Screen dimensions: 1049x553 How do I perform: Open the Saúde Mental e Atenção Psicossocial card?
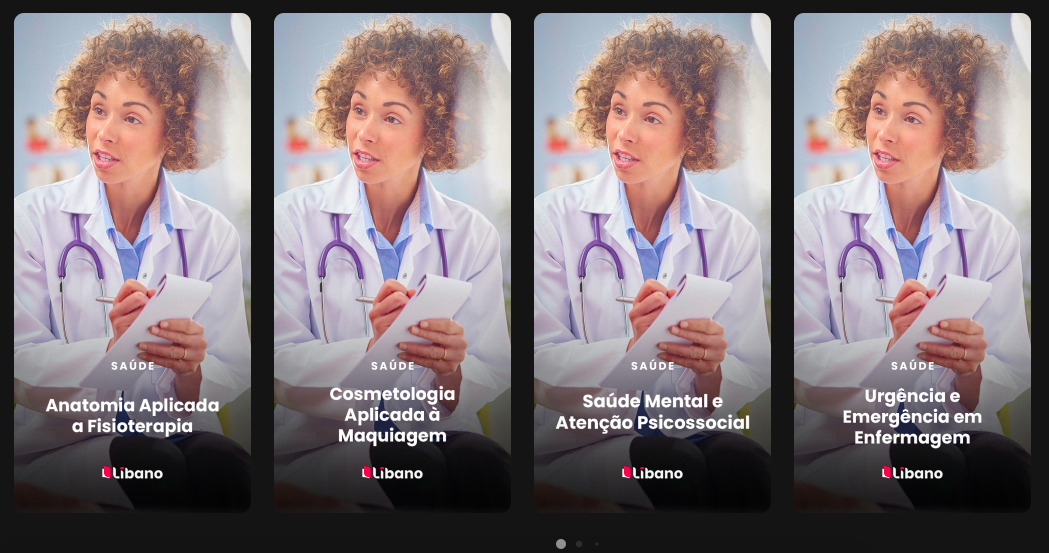pyautogui.click(x=652, y=263)
